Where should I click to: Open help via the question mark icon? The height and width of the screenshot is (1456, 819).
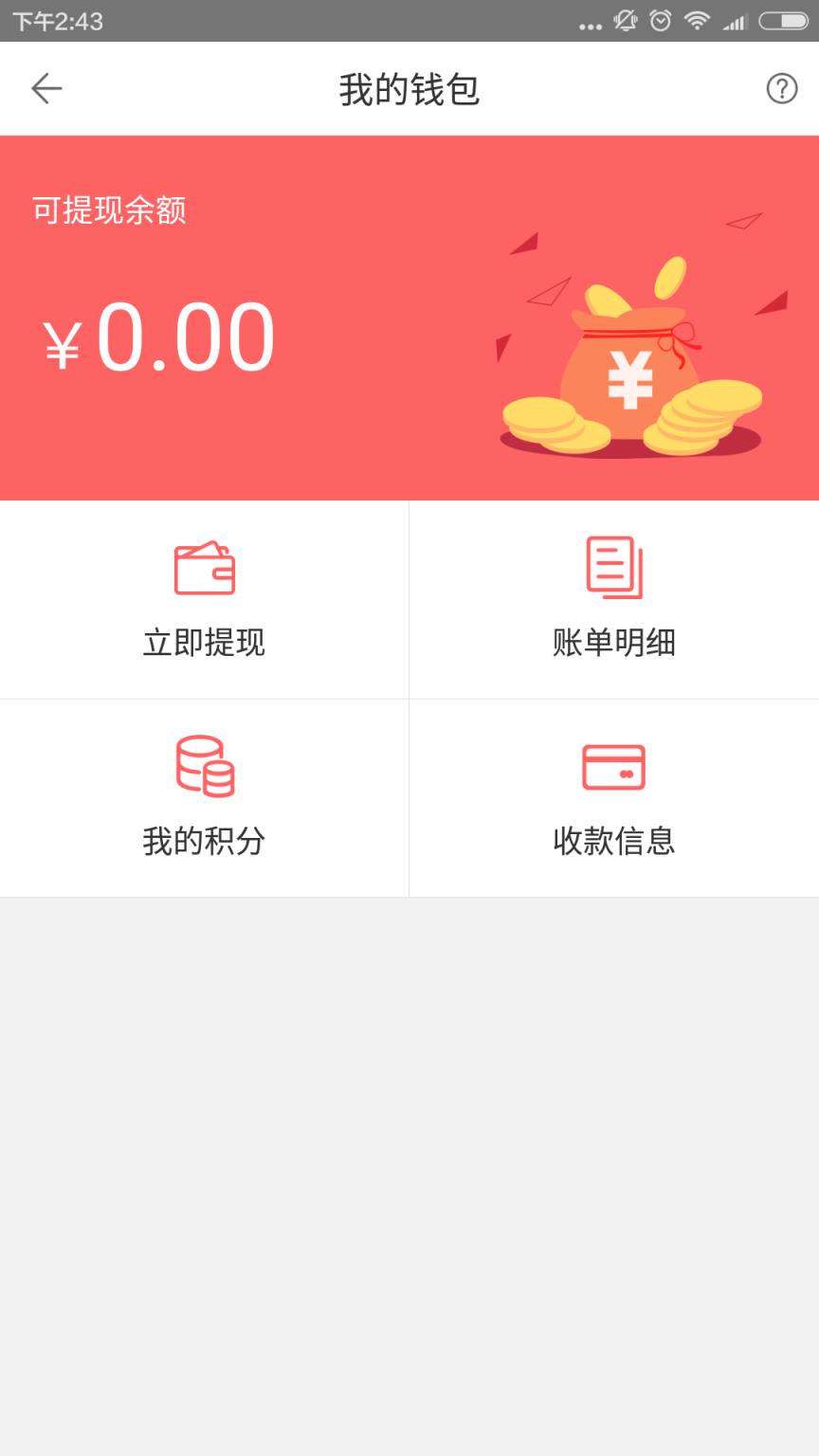(x=779, y=88)
